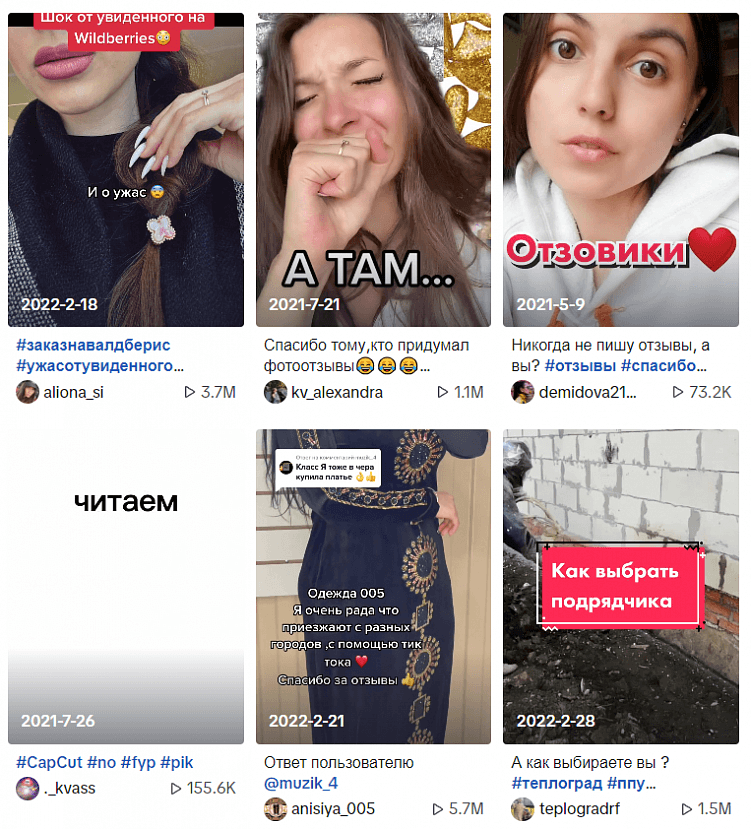Play kv_alexandra's video dated 2021-7-21
Viewport: 751px width, 829px height.
373,170
